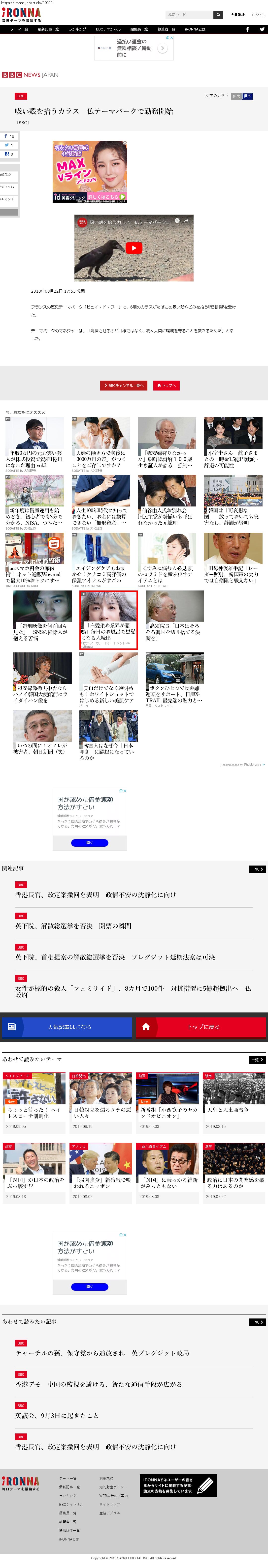Image resolution: width=268 pixels, height=1568 pixels.
Task: Tap the red トップに戻る button
Action: point(201,1027)
